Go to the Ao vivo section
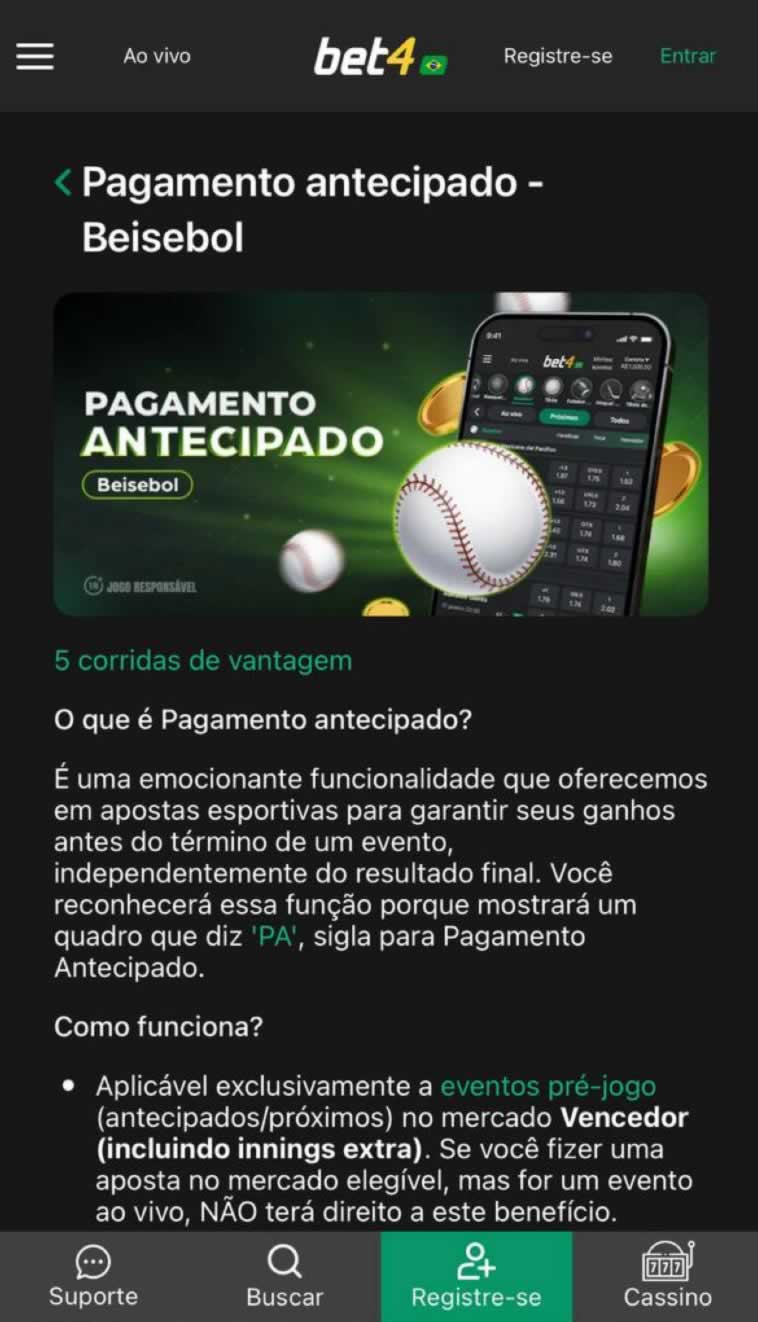The image size is (758, 1322). pos(157,56)
